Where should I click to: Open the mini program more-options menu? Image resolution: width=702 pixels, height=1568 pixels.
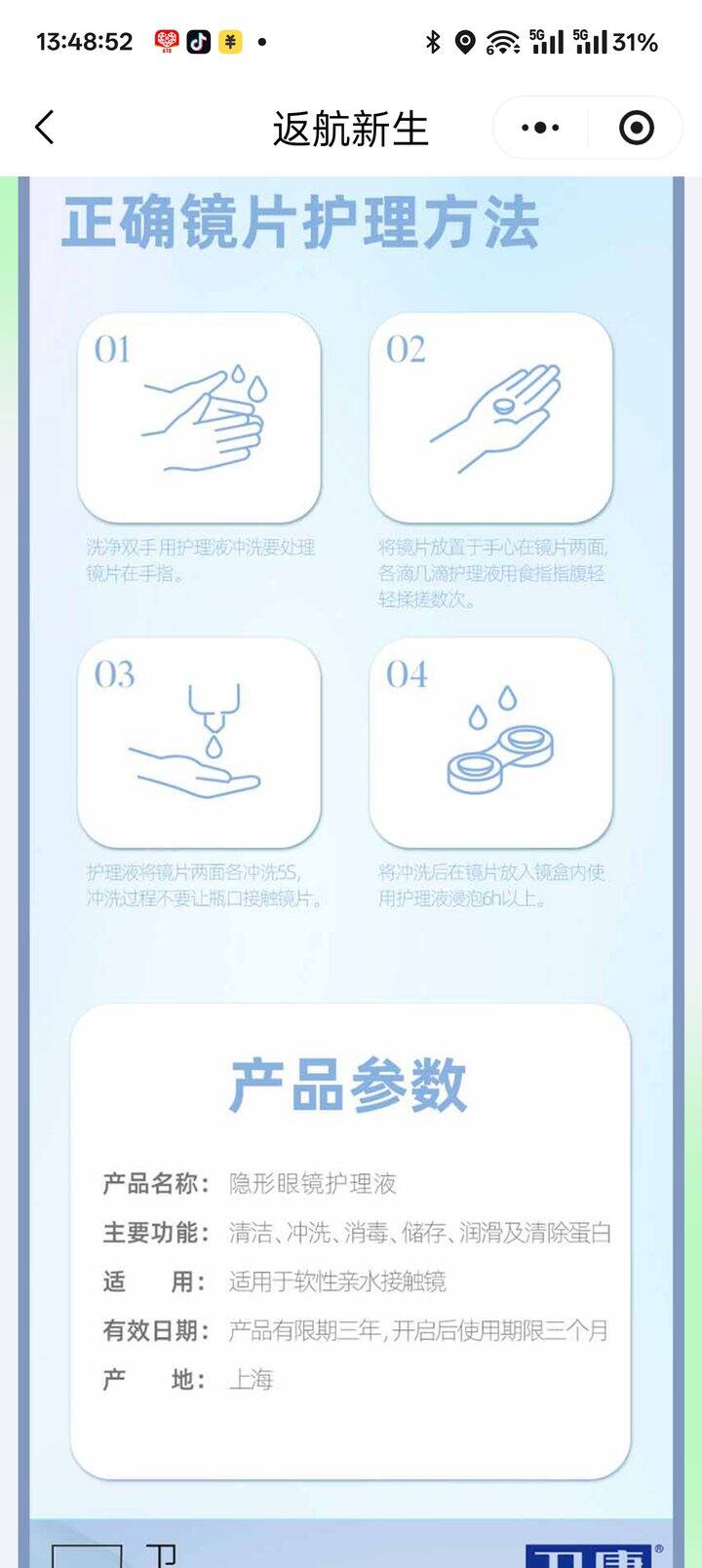click(x=540, y=128)
